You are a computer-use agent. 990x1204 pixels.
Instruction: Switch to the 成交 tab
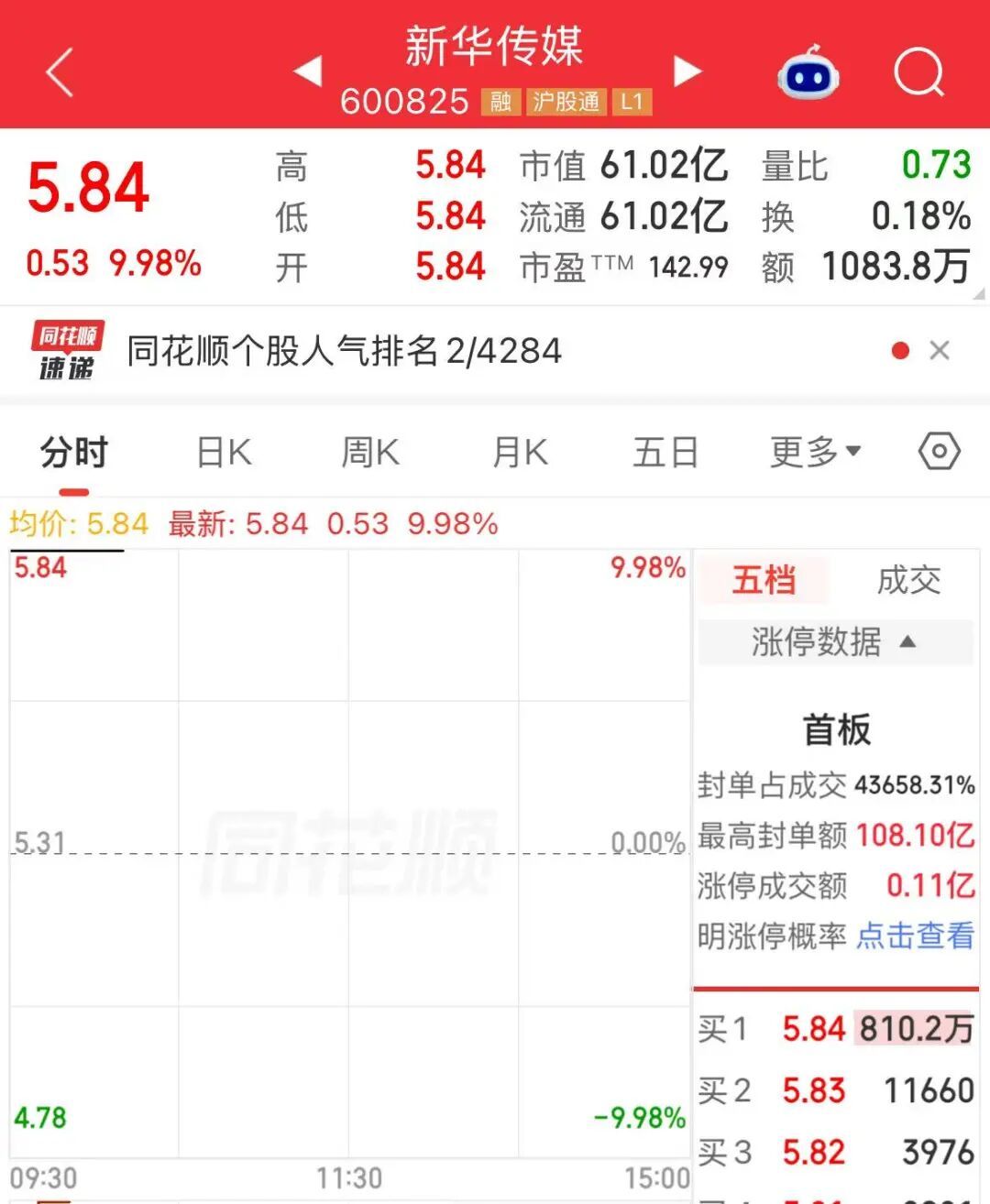[908, 580]
